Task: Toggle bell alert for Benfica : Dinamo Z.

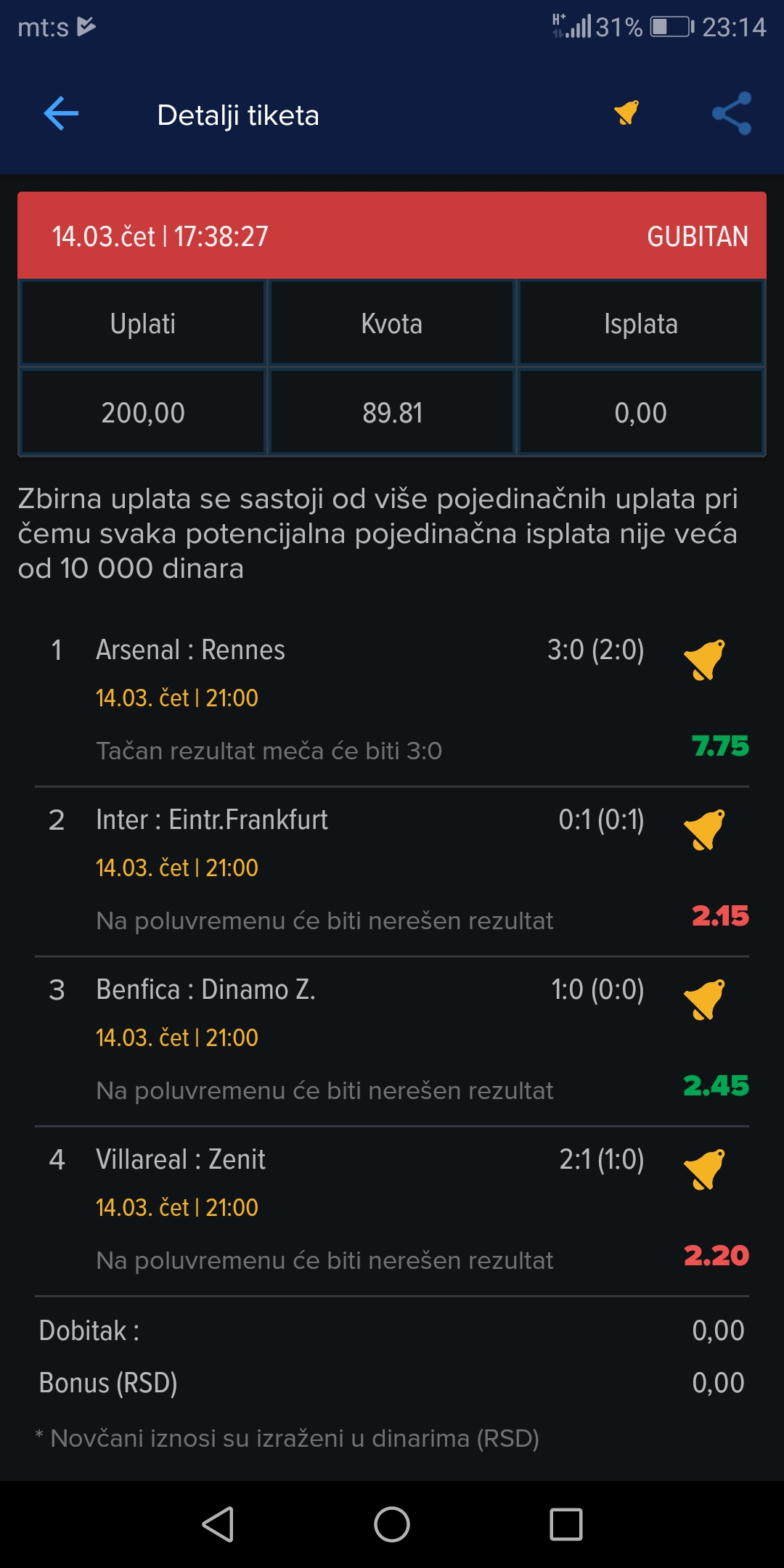Action: 705,999
